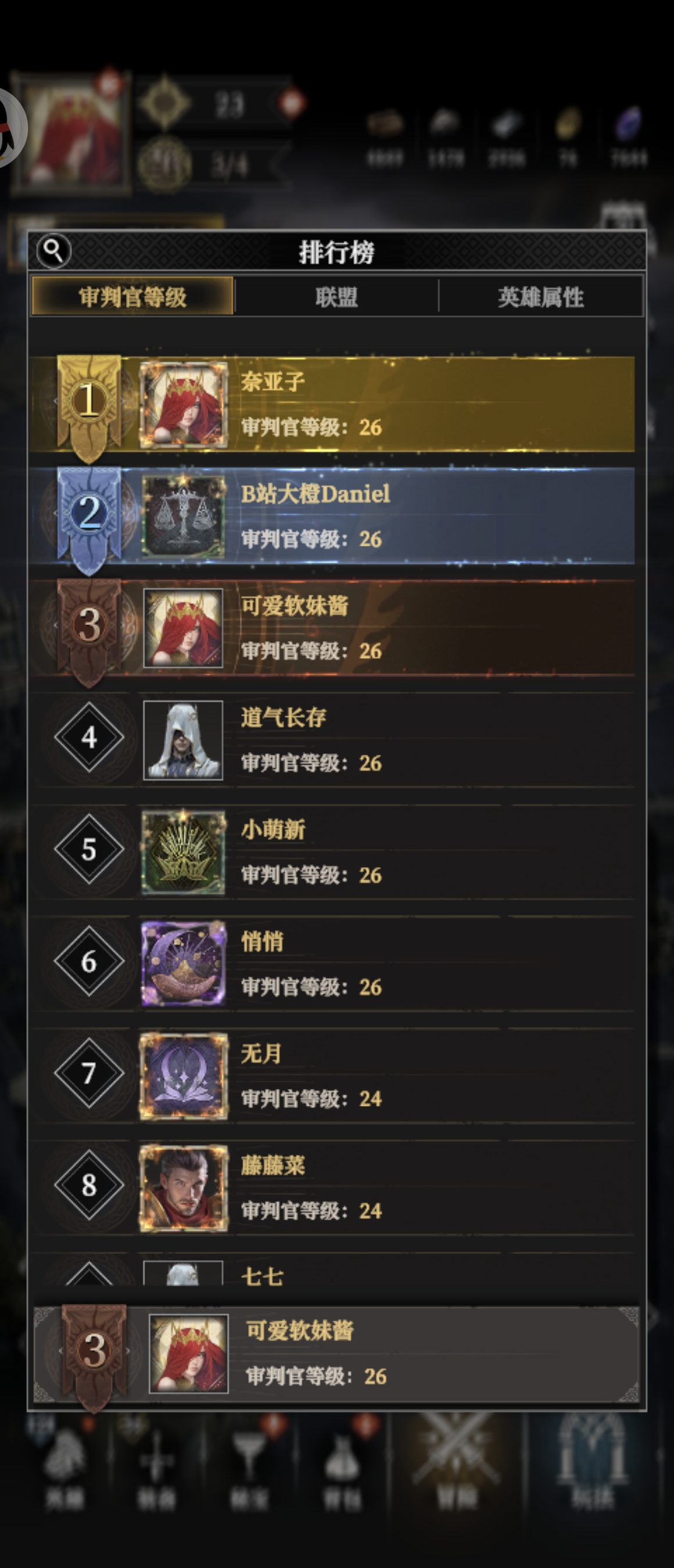Switch to the 英雄属性 tab
Viewport: 674px width, 1568px height.
click(x=541, y=297)
